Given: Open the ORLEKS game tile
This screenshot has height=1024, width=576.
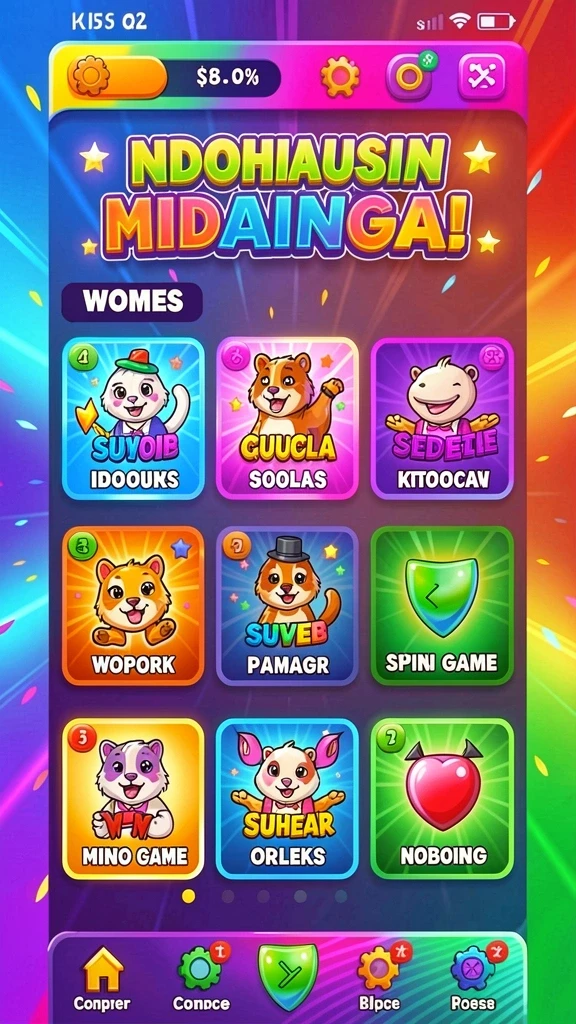Looking at the screenshot, I should (287, 799).
